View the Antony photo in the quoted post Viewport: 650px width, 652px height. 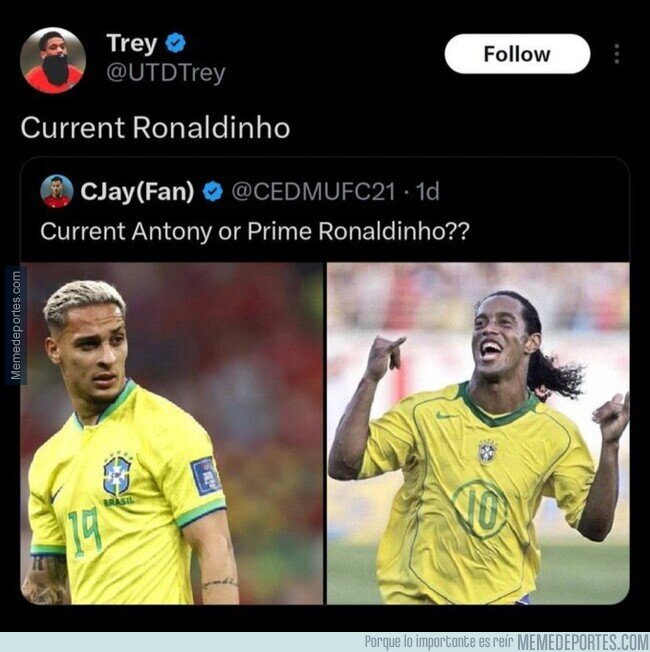[x=172, y=433]
